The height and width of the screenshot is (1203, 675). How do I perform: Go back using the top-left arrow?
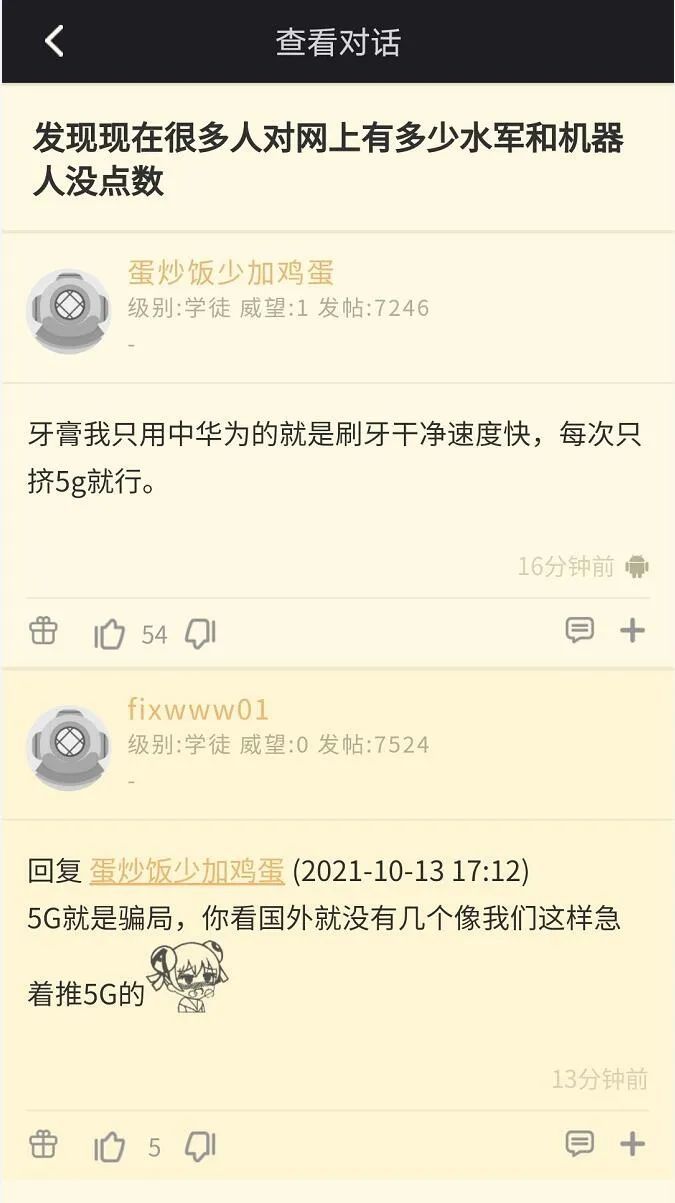[x=54, y=41]
